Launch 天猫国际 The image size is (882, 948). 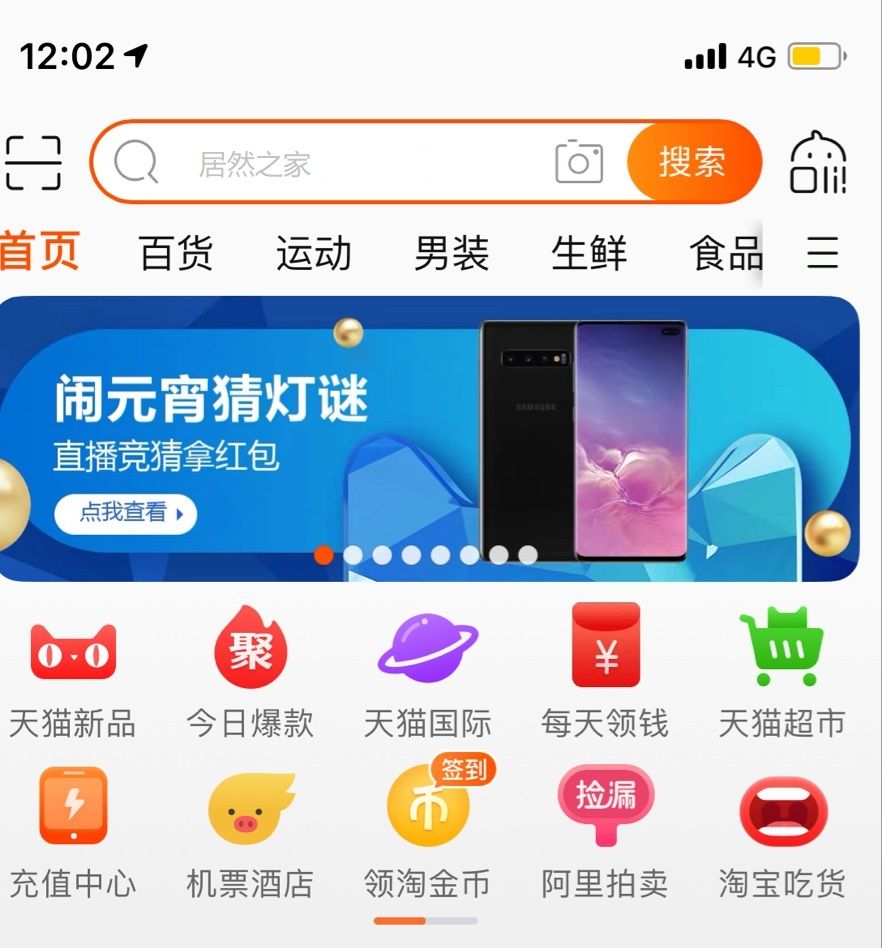[x=427, y=670]
